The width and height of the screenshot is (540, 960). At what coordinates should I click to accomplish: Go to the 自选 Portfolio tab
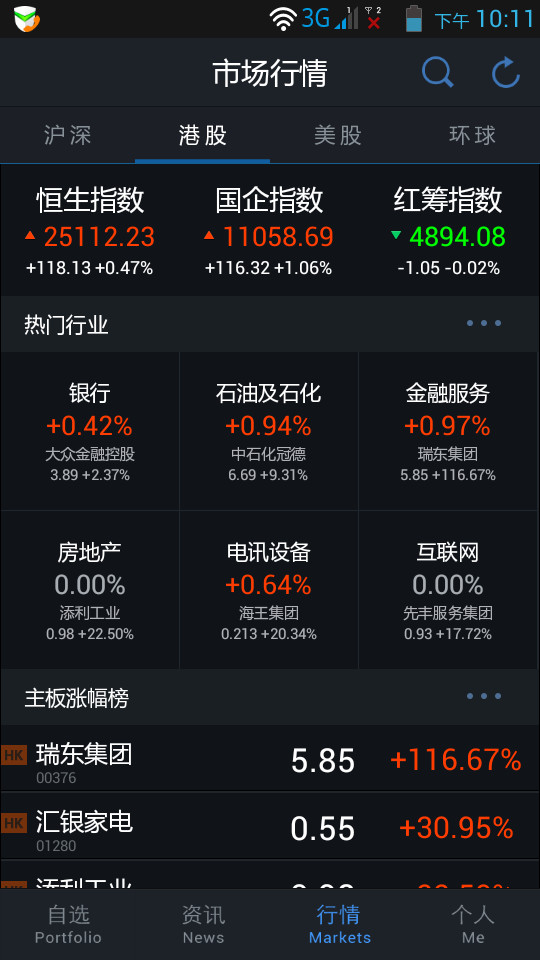pyautogui.click(x=68, y=924)
